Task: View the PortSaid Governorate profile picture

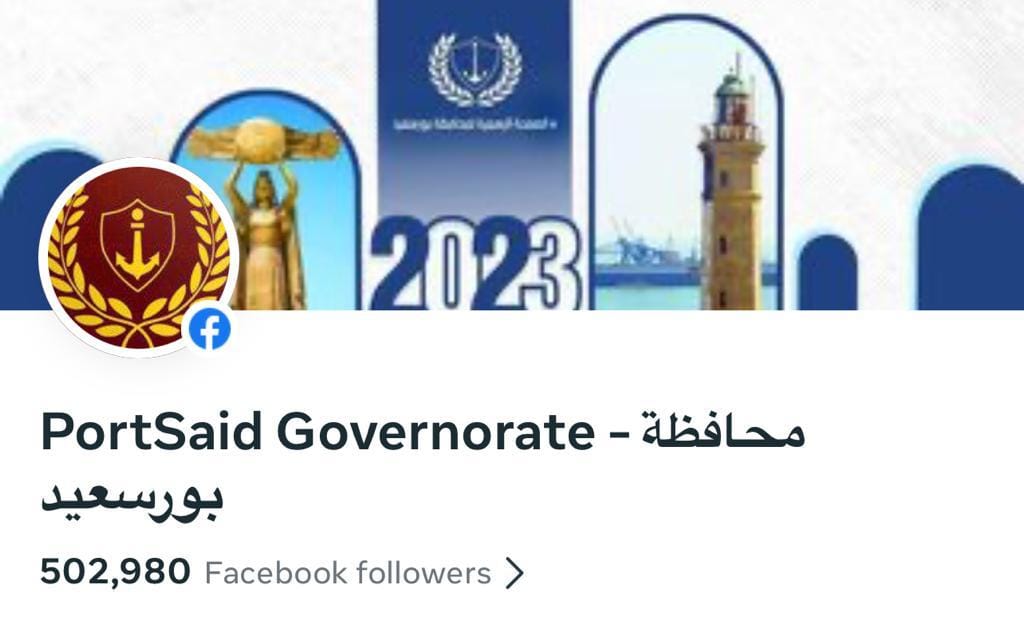Action: point(138,255)
